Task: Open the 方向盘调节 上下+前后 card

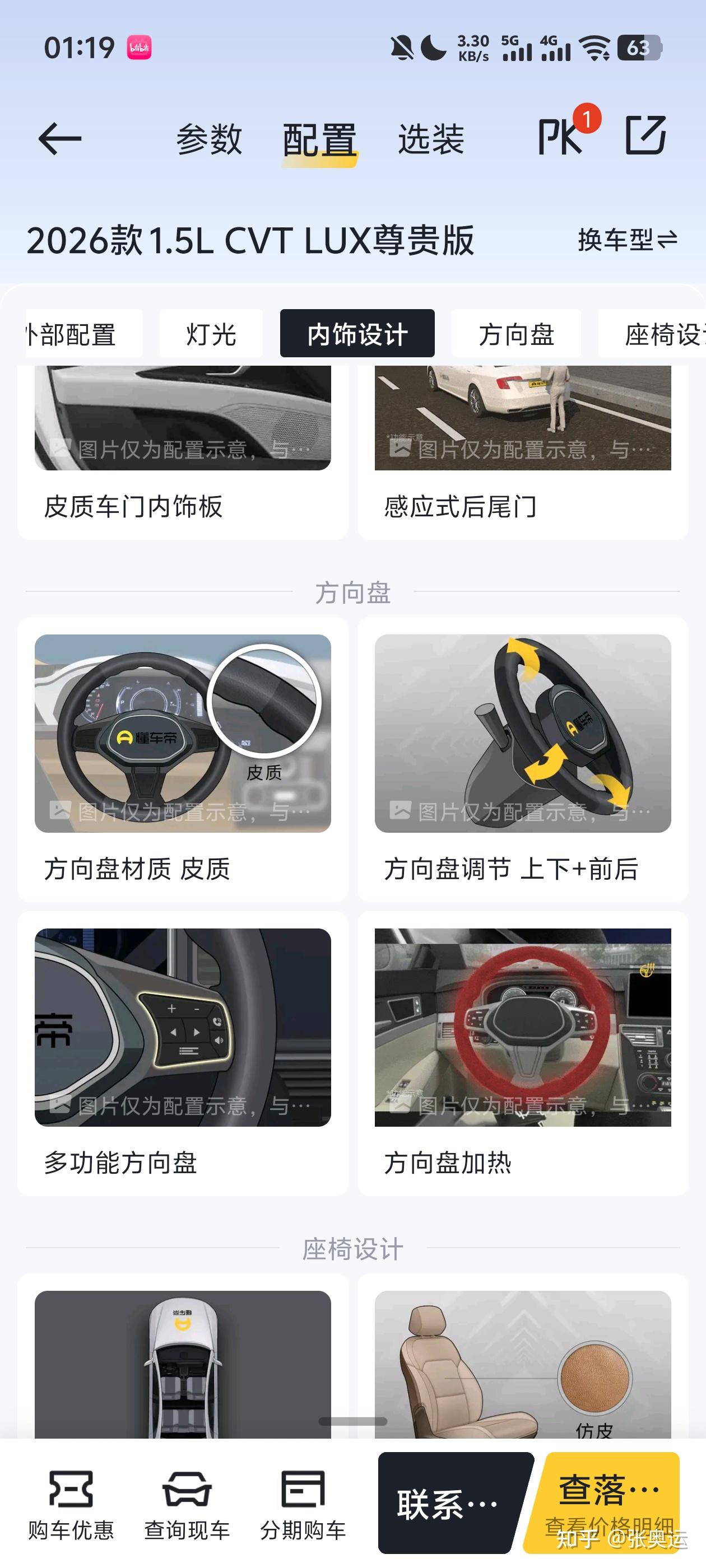Action: click(x=523, y=759)
